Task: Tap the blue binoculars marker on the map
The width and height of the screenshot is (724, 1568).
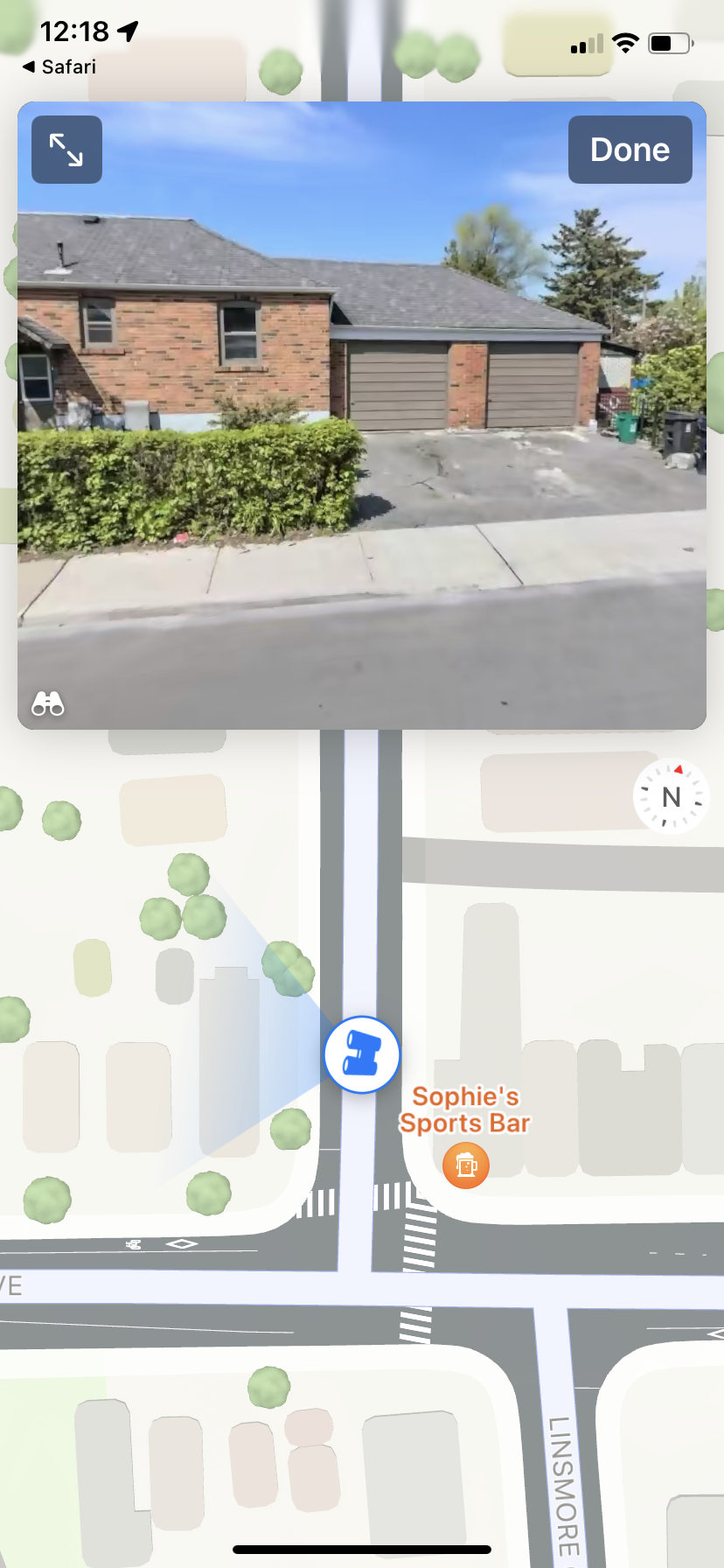Action: (362, 1054)
